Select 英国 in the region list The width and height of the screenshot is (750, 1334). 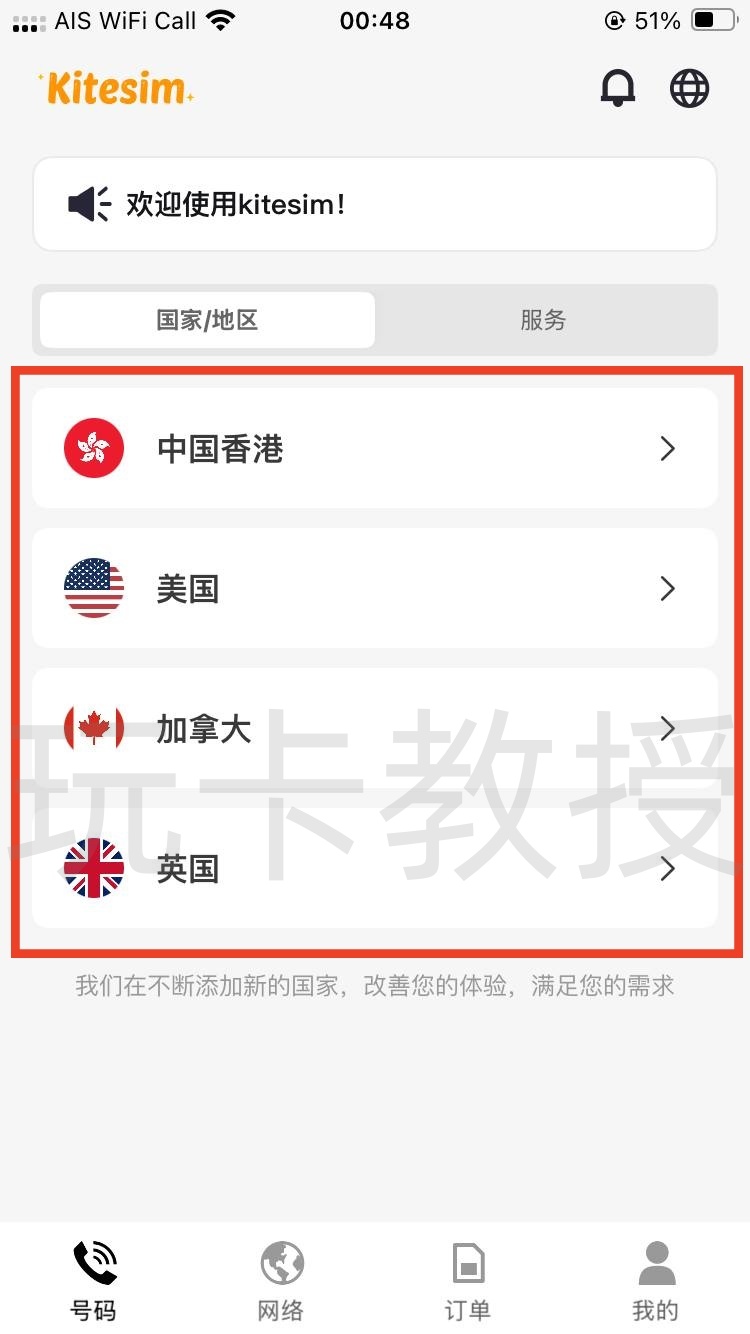pos(375,868)
